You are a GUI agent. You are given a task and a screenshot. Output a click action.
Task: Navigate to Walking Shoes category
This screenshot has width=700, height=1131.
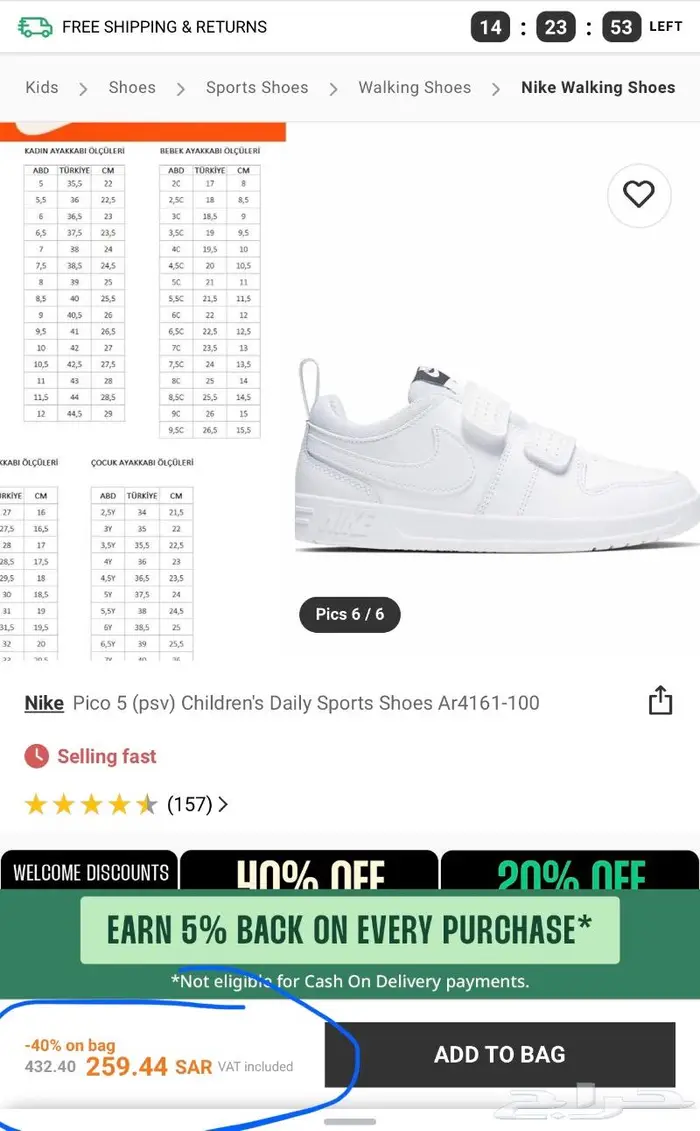(x=414, y=87)
